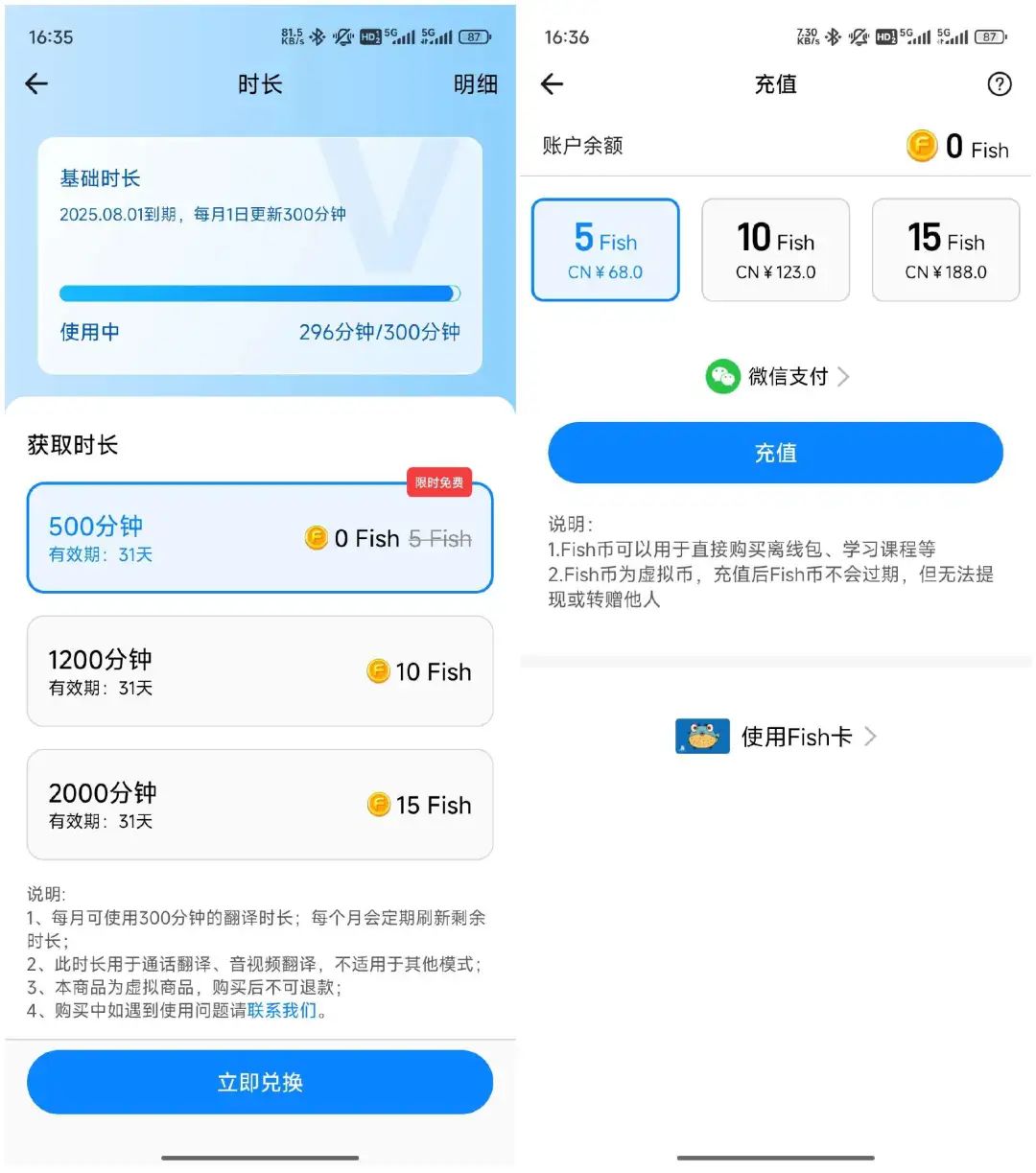Go back from the 时长 page

coord(36,84)
